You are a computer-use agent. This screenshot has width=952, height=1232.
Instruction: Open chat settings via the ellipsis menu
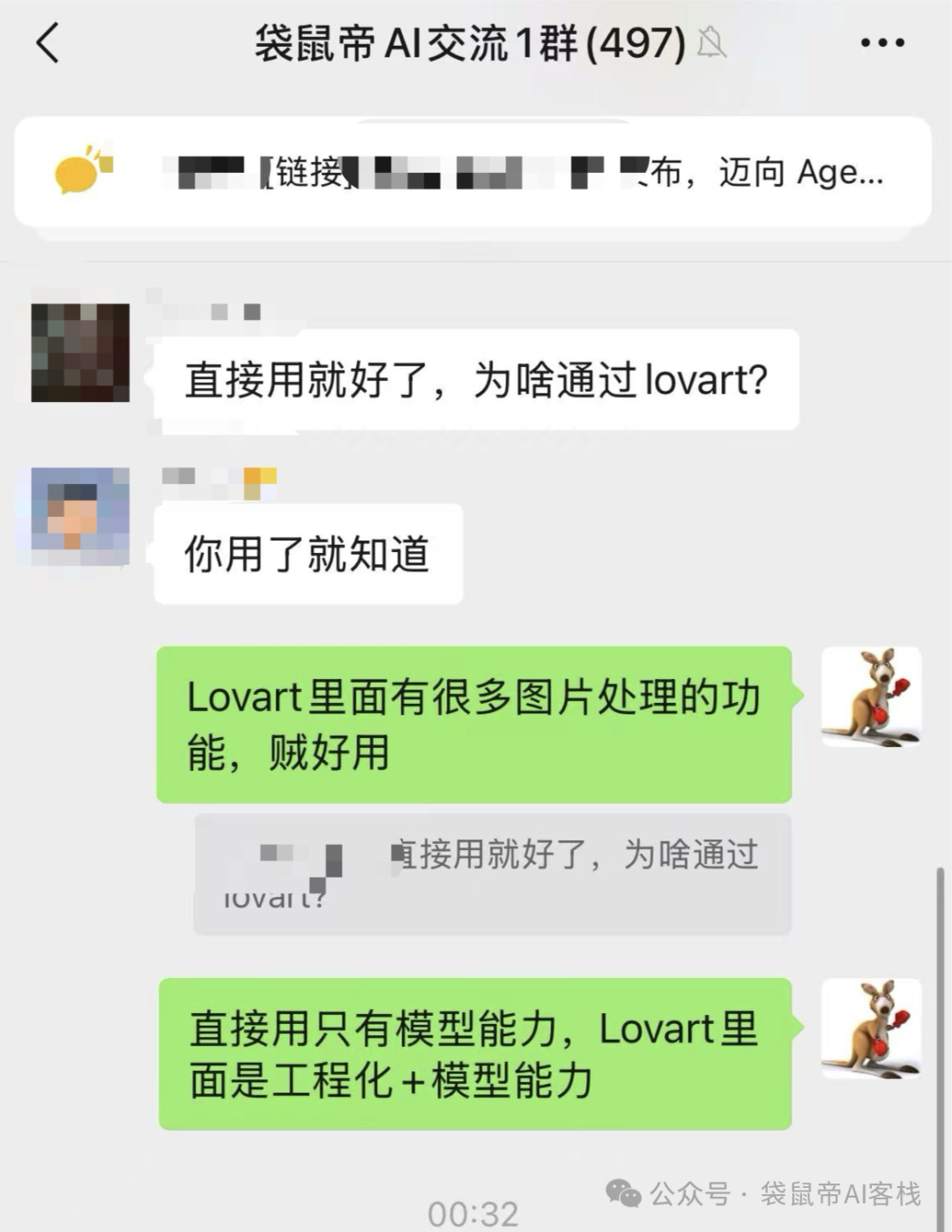click(x=881, y=41)
